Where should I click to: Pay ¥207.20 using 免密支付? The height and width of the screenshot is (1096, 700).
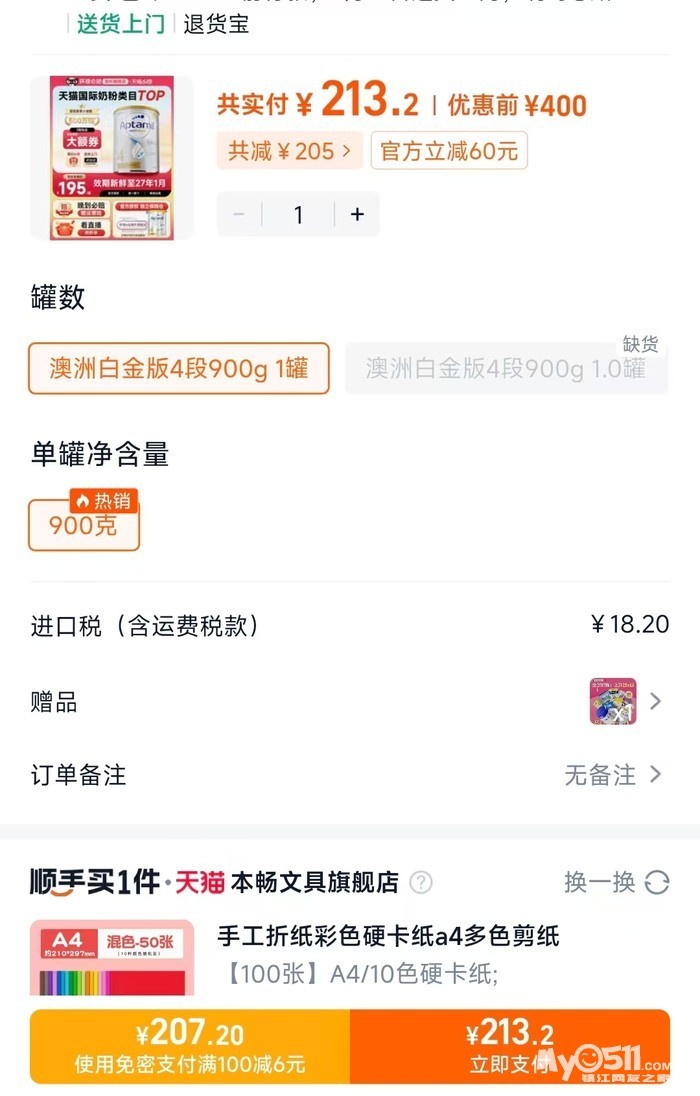click(x=190, y=1046)
